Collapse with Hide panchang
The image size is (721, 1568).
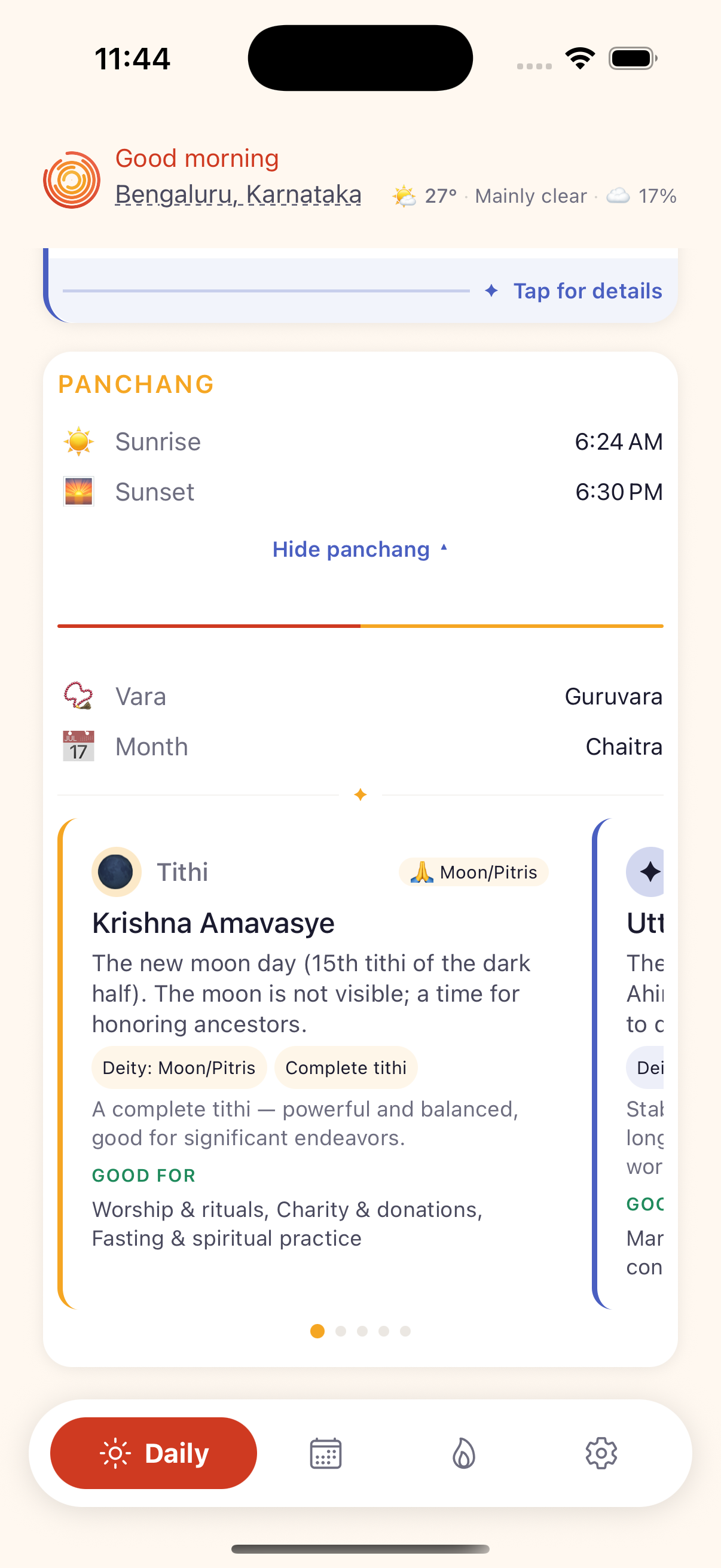(x=359, y=549)
